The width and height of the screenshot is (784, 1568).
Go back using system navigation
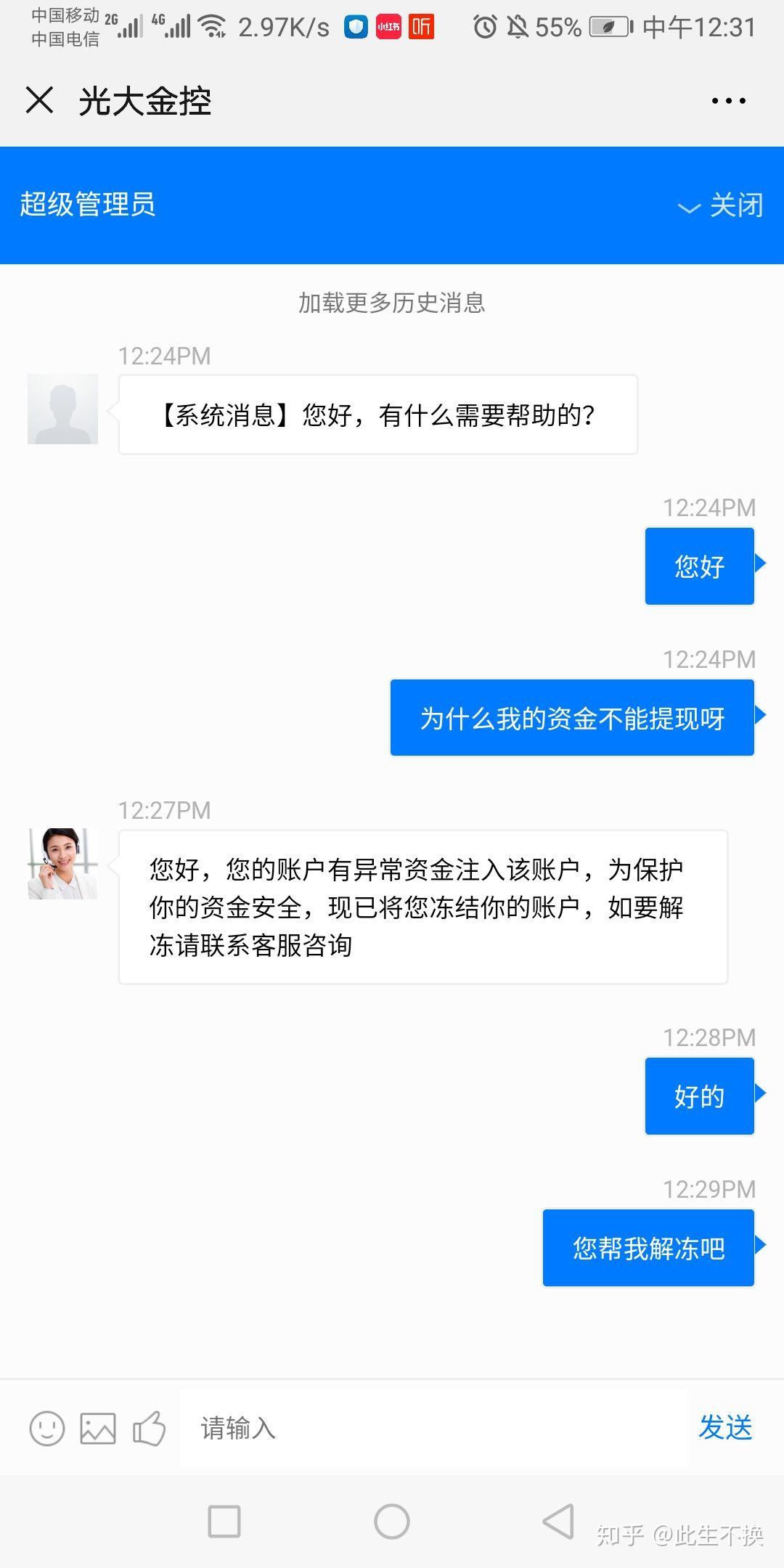coord(558,1522)
